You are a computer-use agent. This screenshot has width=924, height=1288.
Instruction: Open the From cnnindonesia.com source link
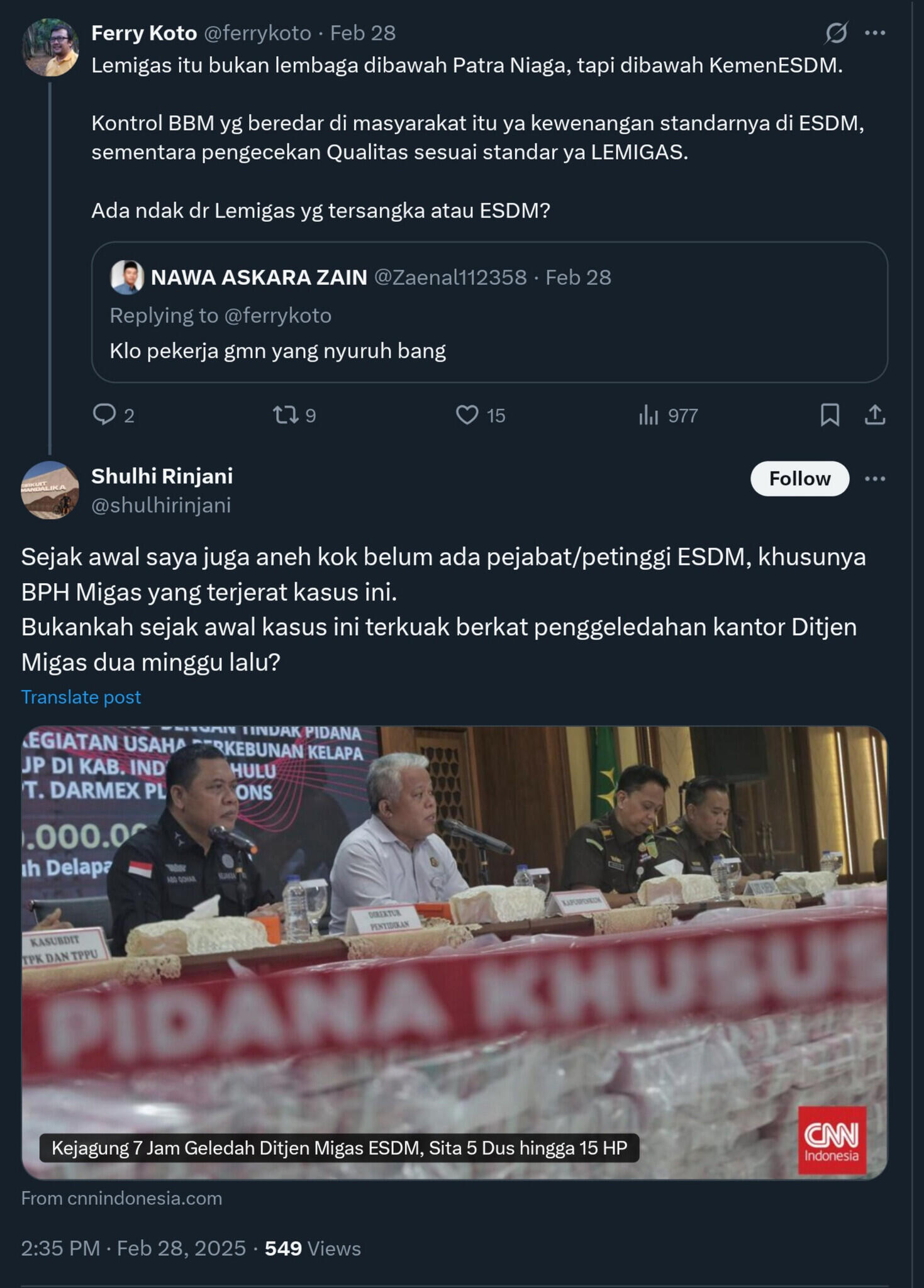coord(121,1198)
